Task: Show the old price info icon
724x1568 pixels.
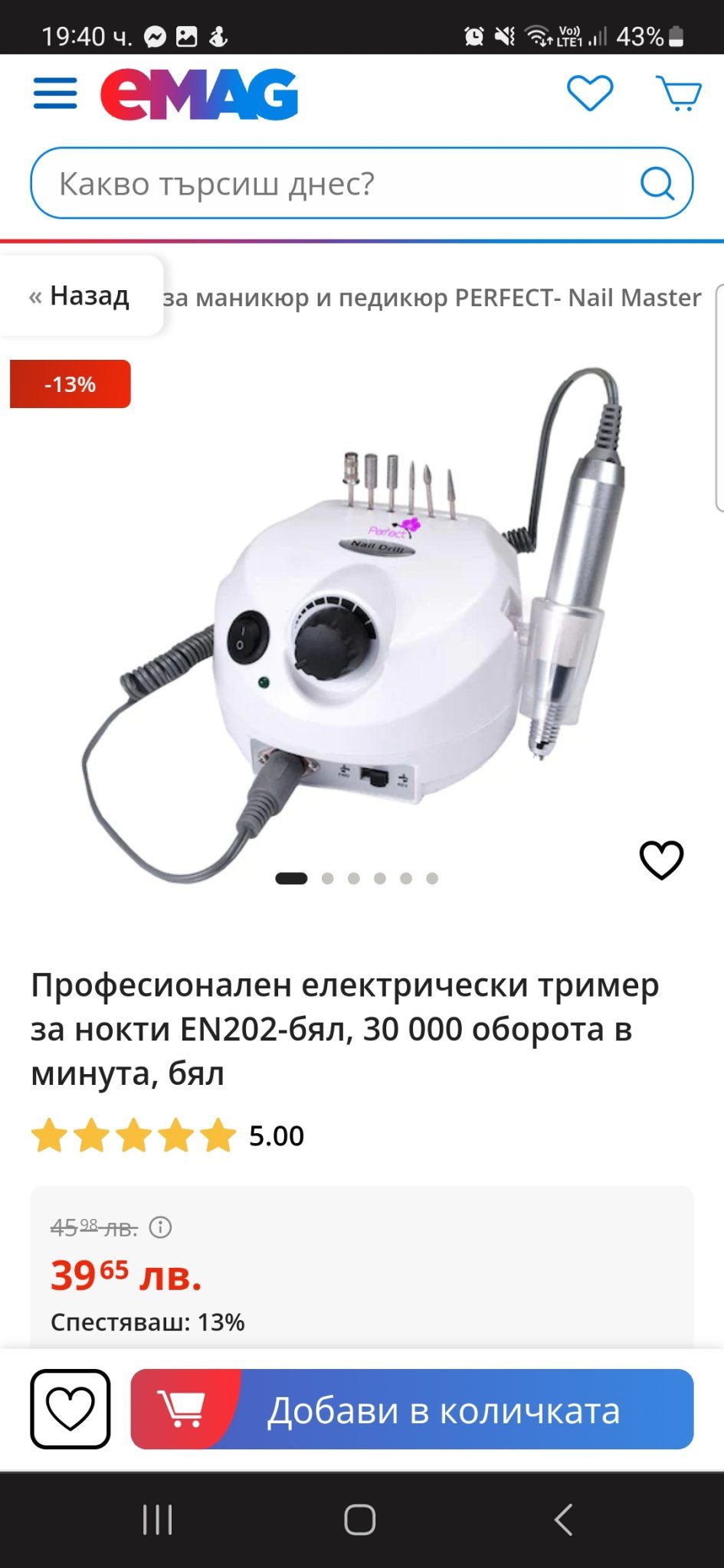Action: coord(160,1228)
